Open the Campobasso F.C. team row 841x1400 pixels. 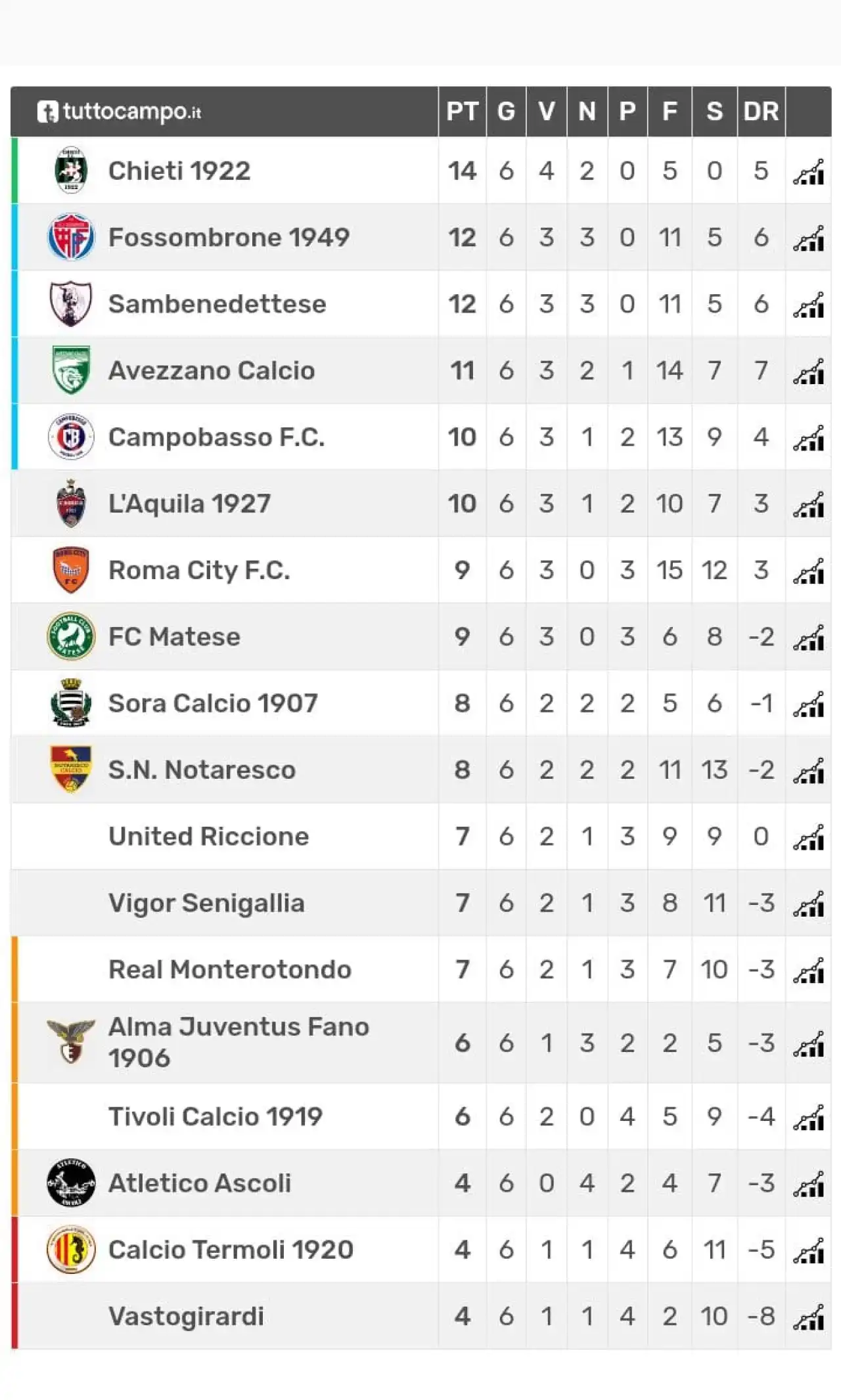click(421, 437)
